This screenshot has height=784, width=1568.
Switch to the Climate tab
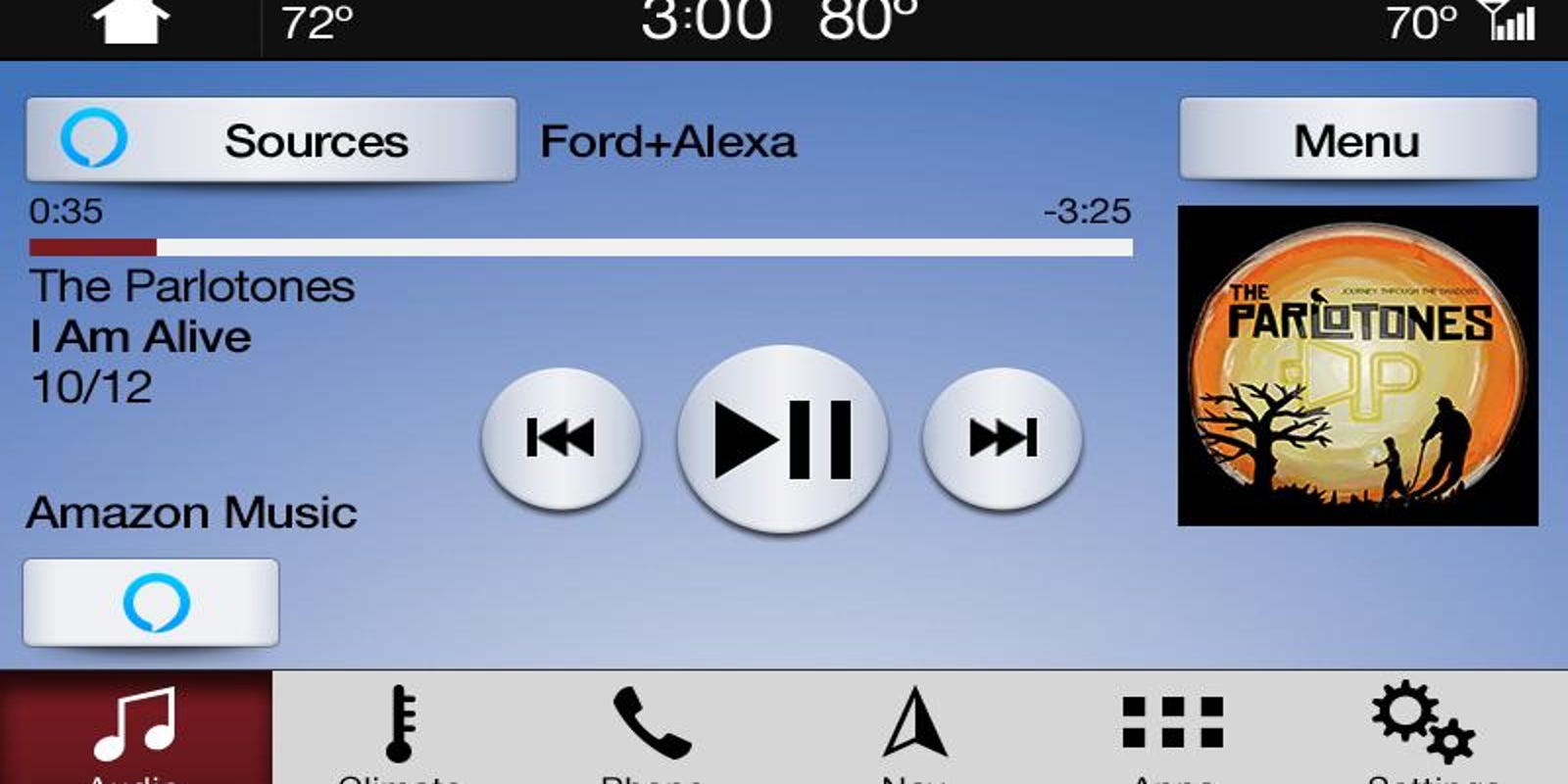coord(399,730)
